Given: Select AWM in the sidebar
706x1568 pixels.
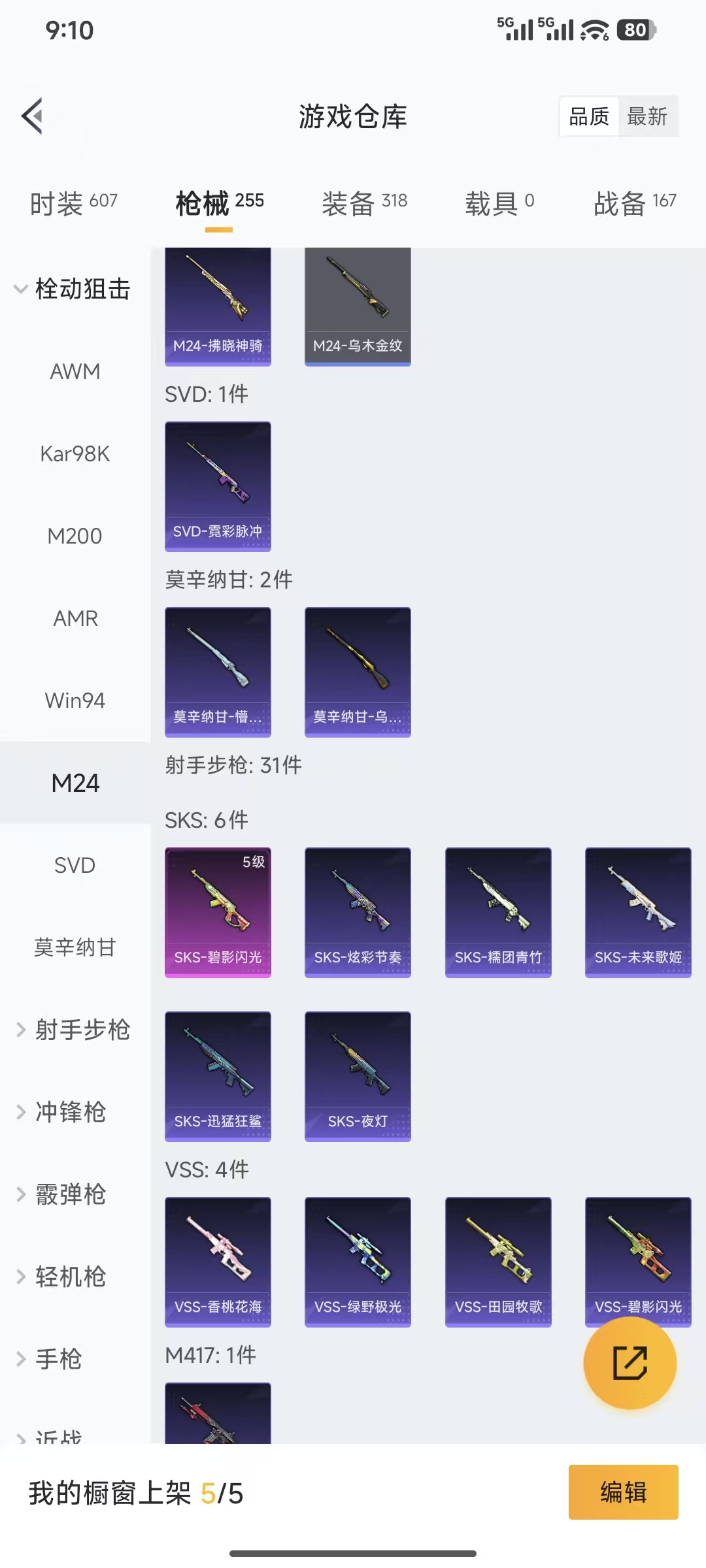Looking at the screenshot, I should (x=74, y=371).
